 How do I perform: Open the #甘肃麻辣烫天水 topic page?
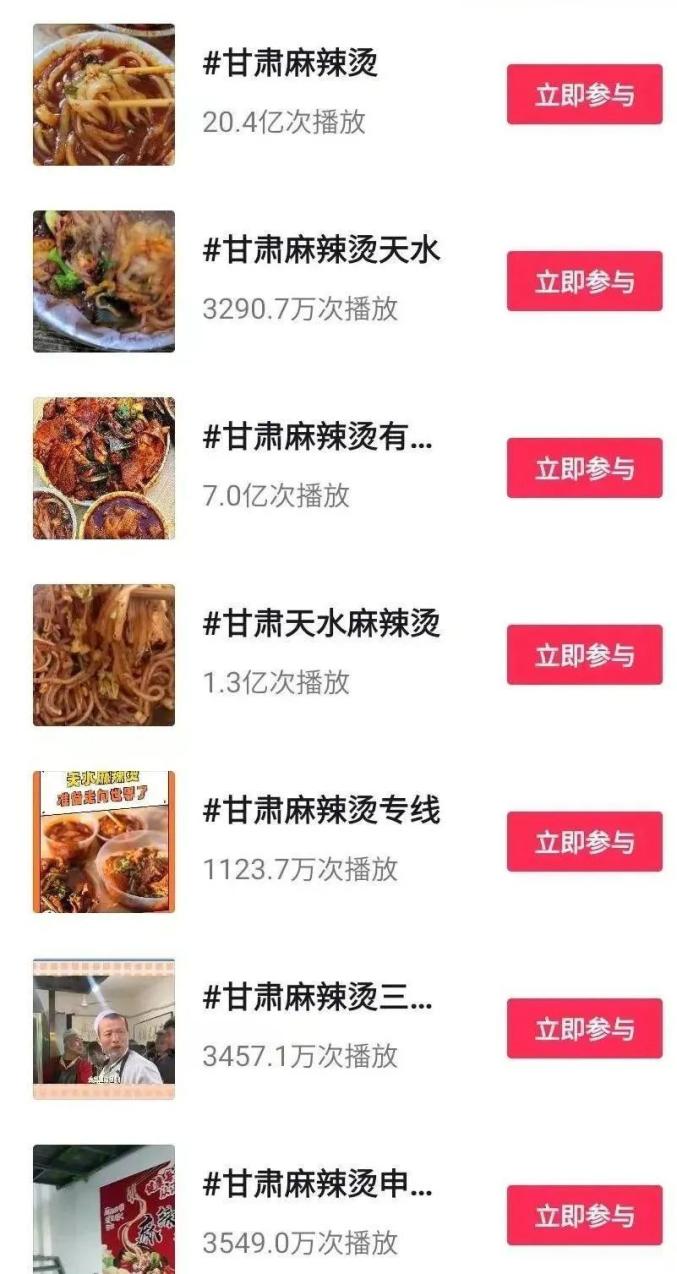[320, 252]
